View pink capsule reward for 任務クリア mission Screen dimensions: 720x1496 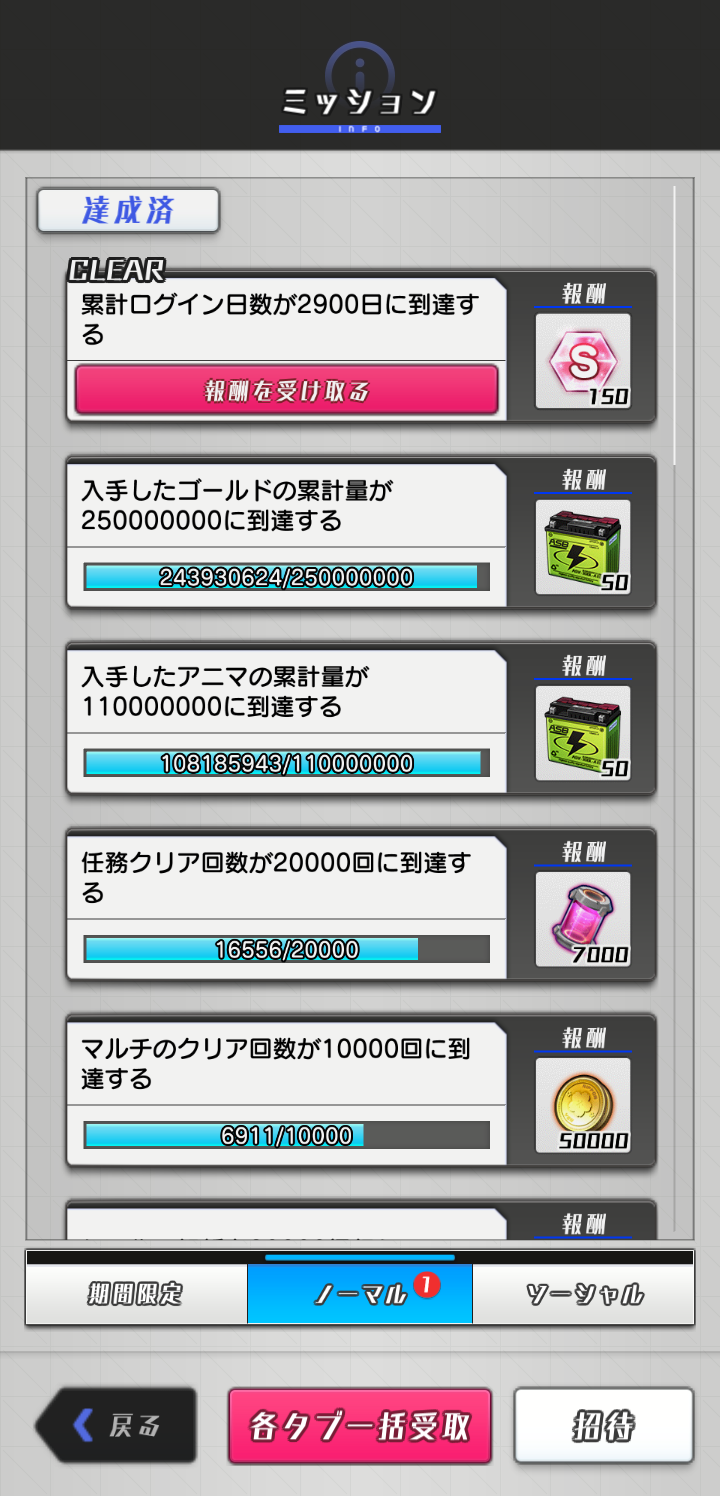tap(582, 919)
